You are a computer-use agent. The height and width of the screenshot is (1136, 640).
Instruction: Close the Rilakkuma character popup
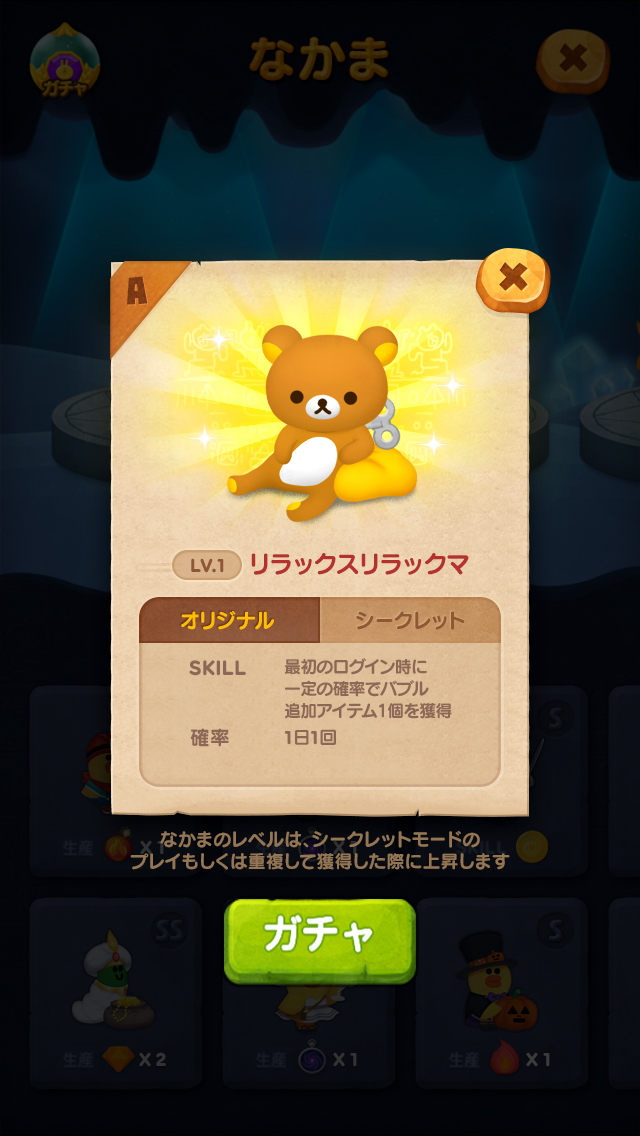click(x=513, y=278)
